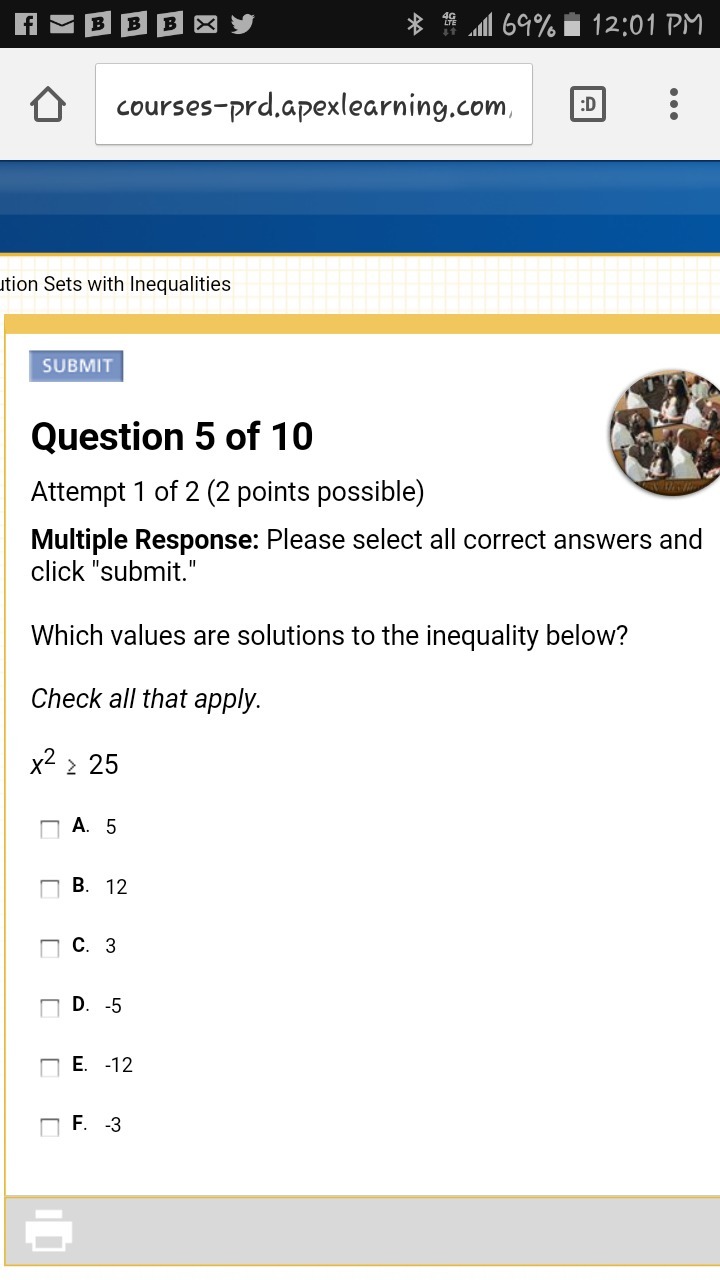This screenshot has width=720, height=1280.
Task: Tick answer D, value -5
Action: pos(50,1008)
